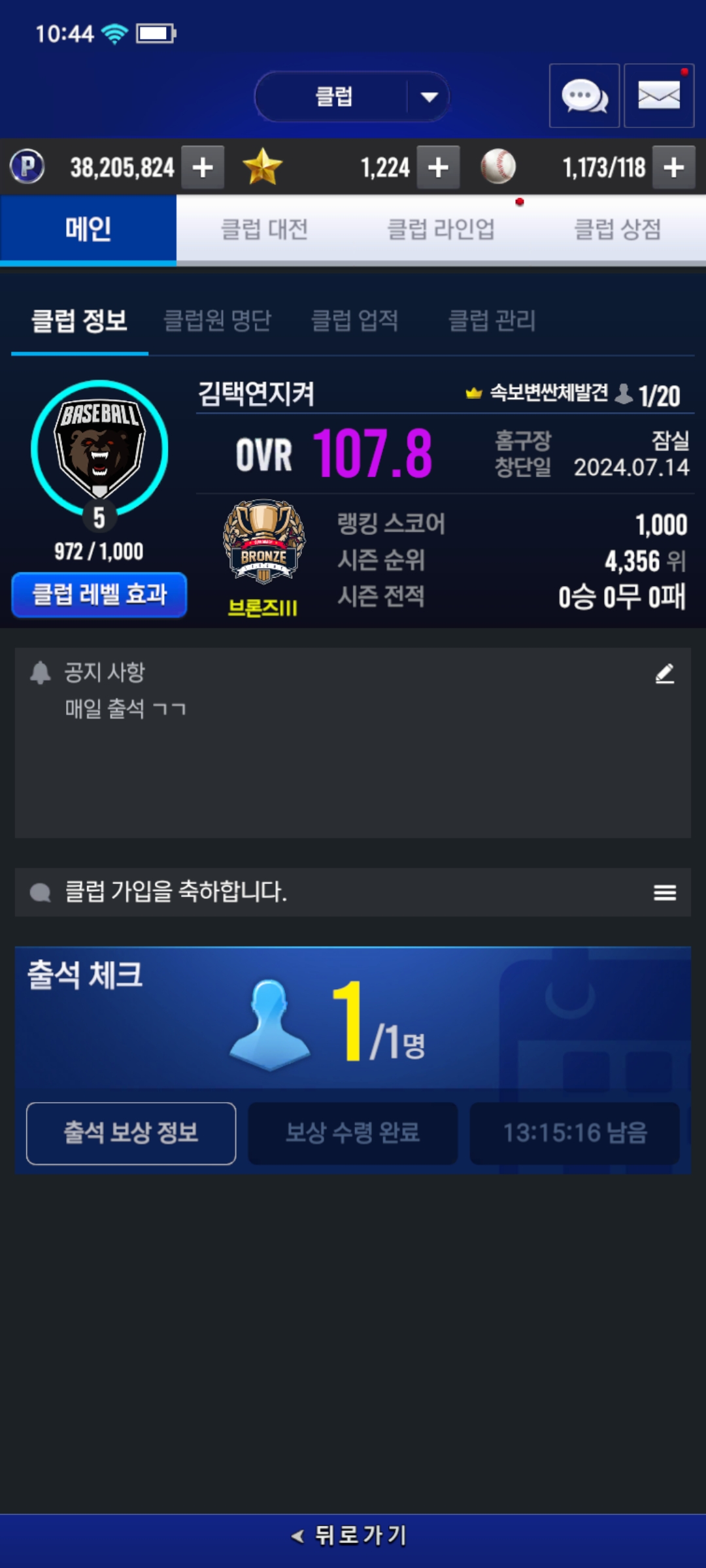Switch to the 클럽 라인업 tab
This screenshot has width=706, height=1568.
pos(441,229)
